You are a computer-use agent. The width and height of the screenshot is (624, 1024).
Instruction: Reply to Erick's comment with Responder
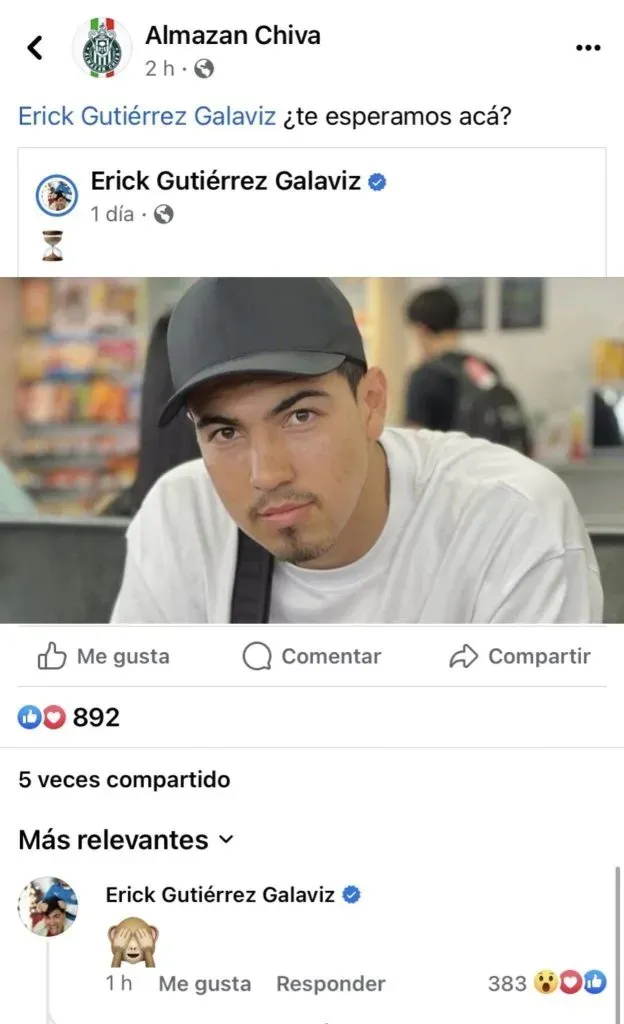tap(330, 983)
